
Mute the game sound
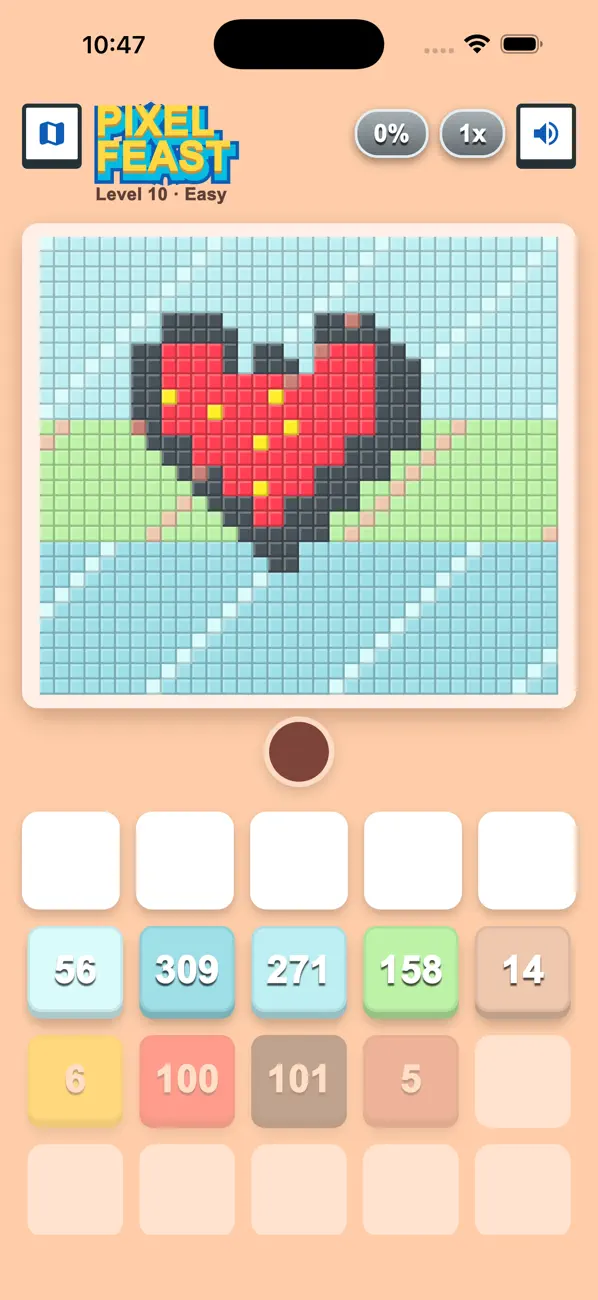[546, 135]
